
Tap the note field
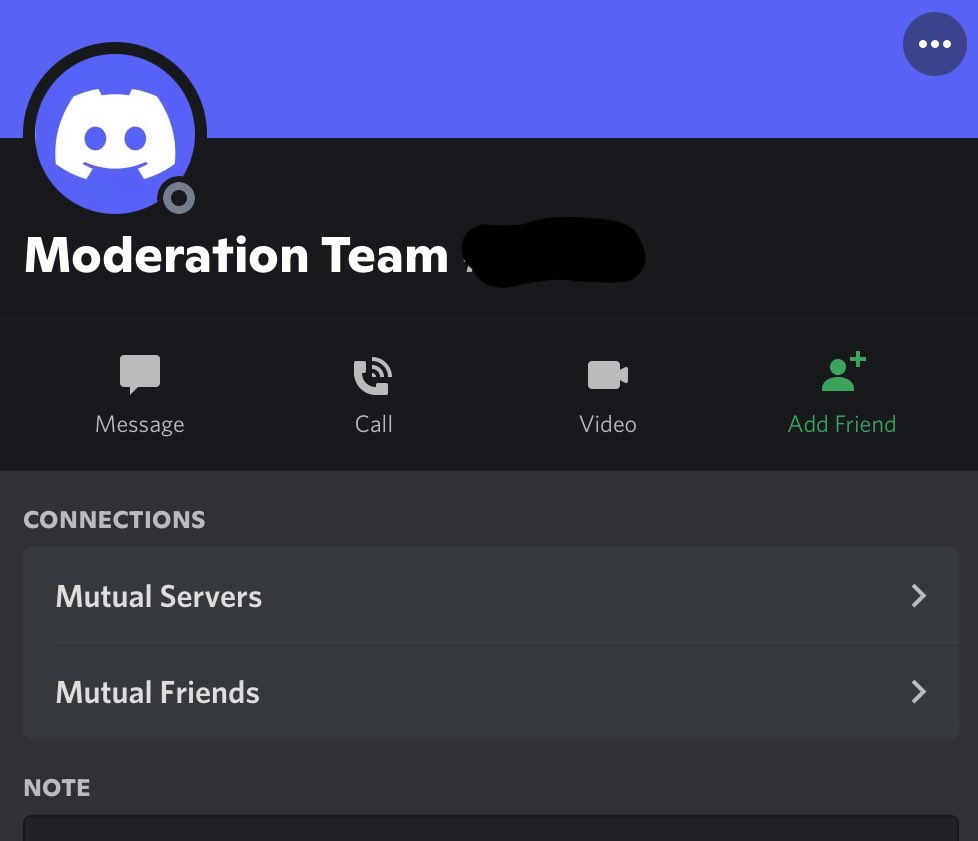point(490,828)
